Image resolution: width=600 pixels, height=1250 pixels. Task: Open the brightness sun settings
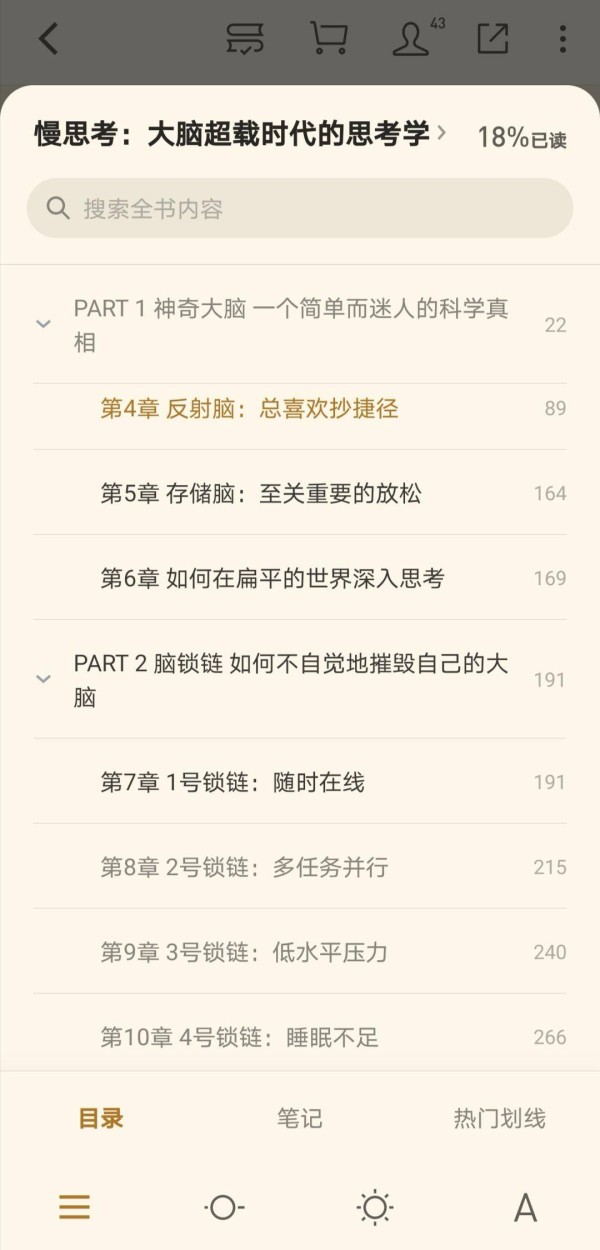click(375, 1208)
